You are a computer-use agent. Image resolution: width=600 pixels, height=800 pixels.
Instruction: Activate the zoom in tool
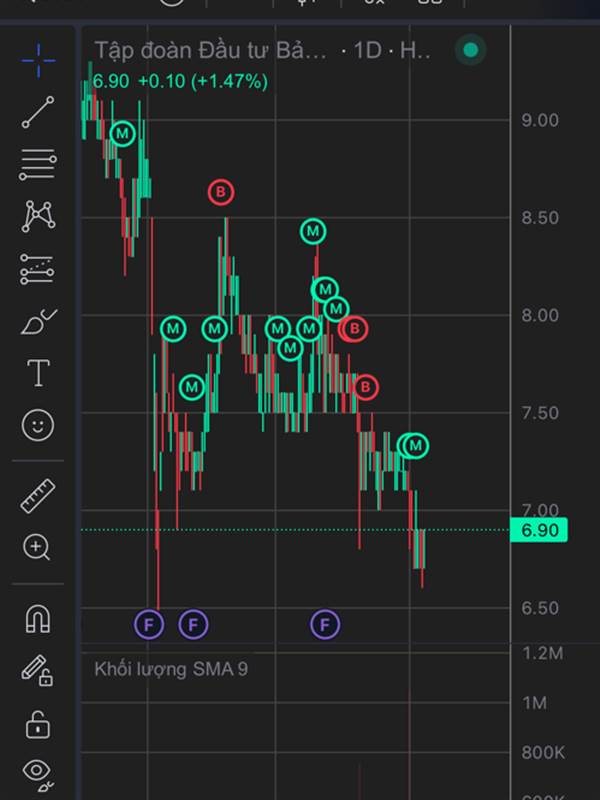click(x=38, y=547)
